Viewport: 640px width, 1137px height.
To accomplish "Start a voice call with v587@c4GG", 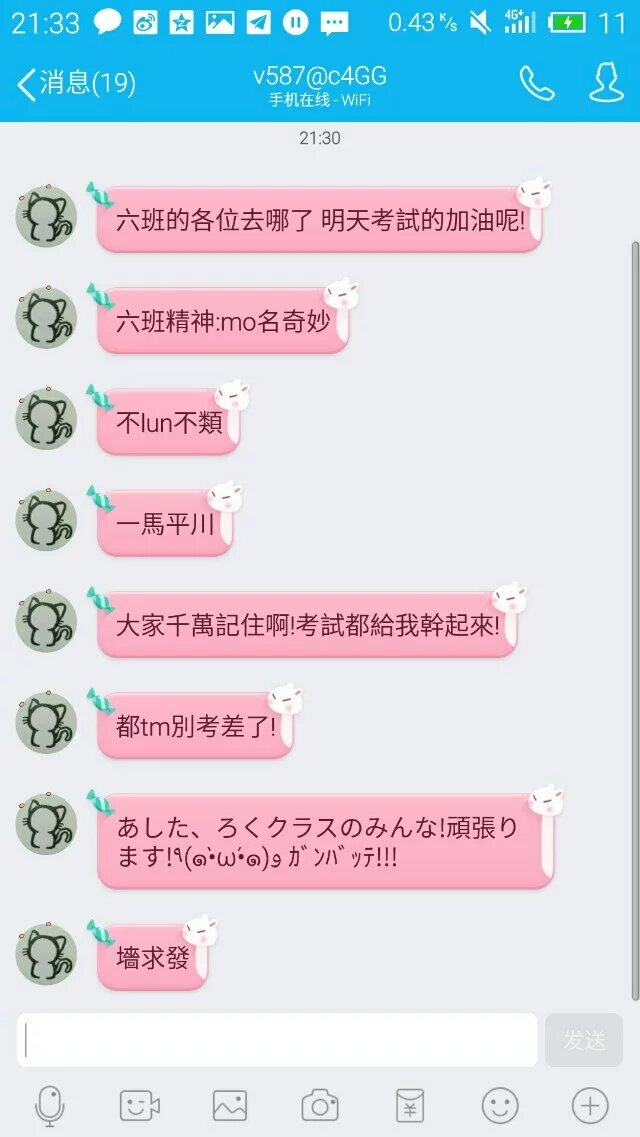I will pyautogui.click(x=536, y=84).
